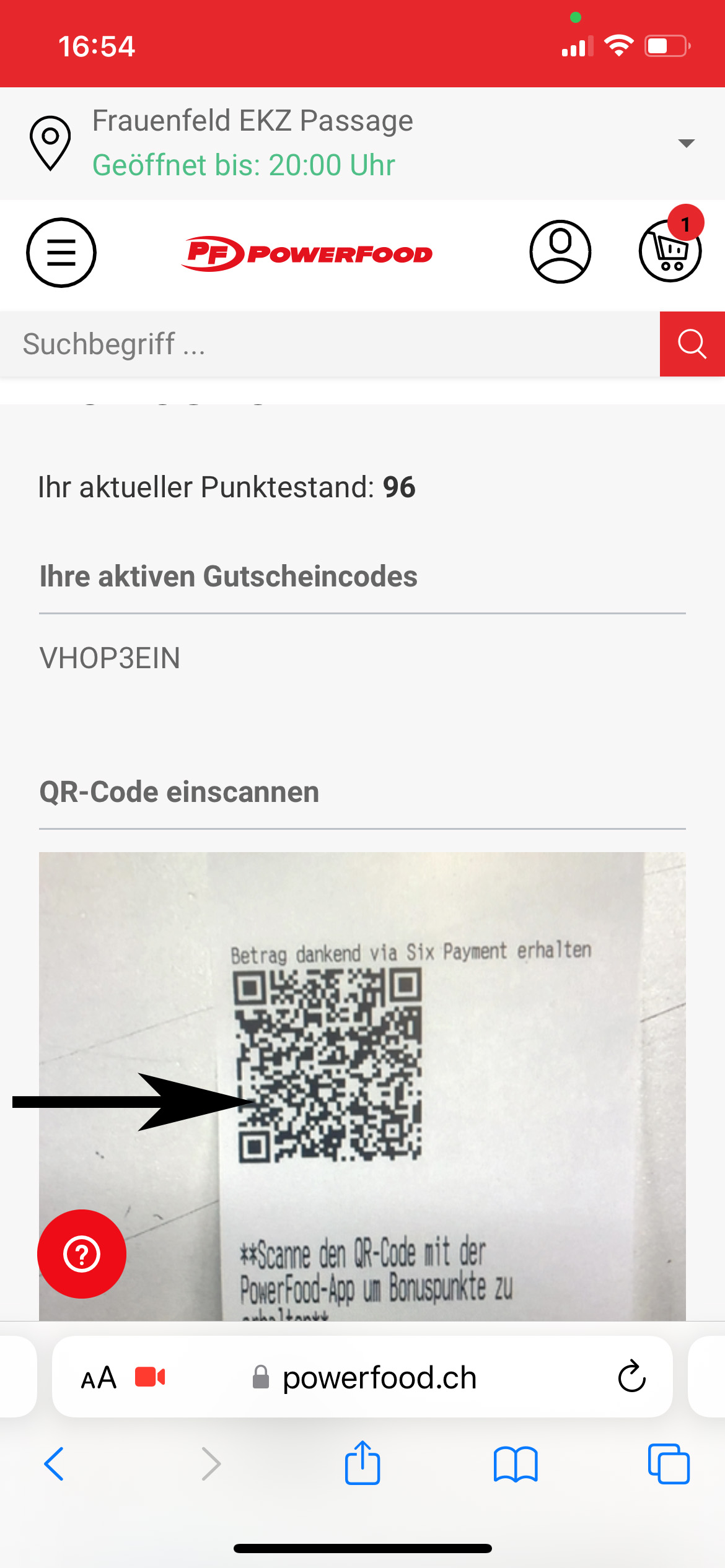
Task: Open the user account icon
Action: coord(560,252)
